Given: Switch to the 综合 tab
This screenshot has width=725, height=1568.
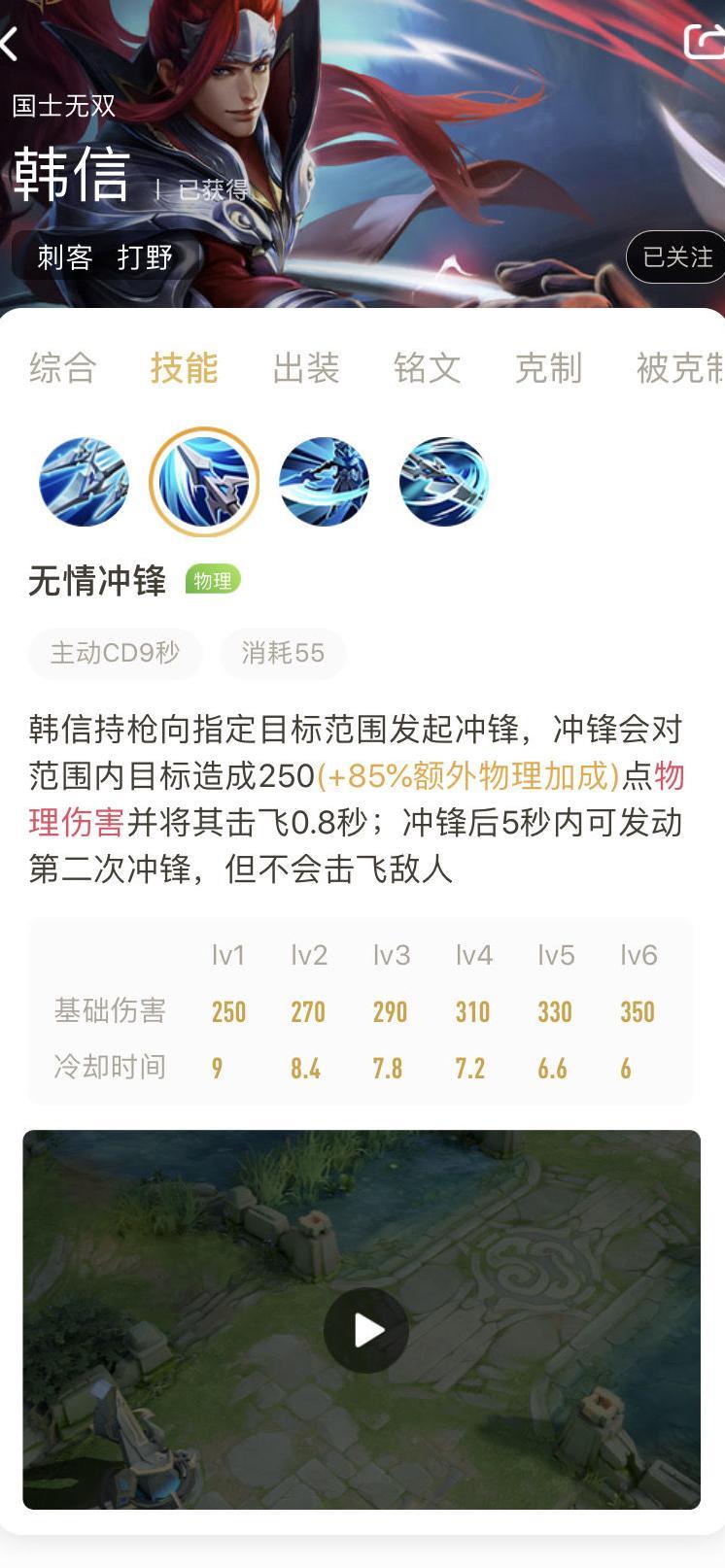Looking at the screenshot, I should point(63,368).
